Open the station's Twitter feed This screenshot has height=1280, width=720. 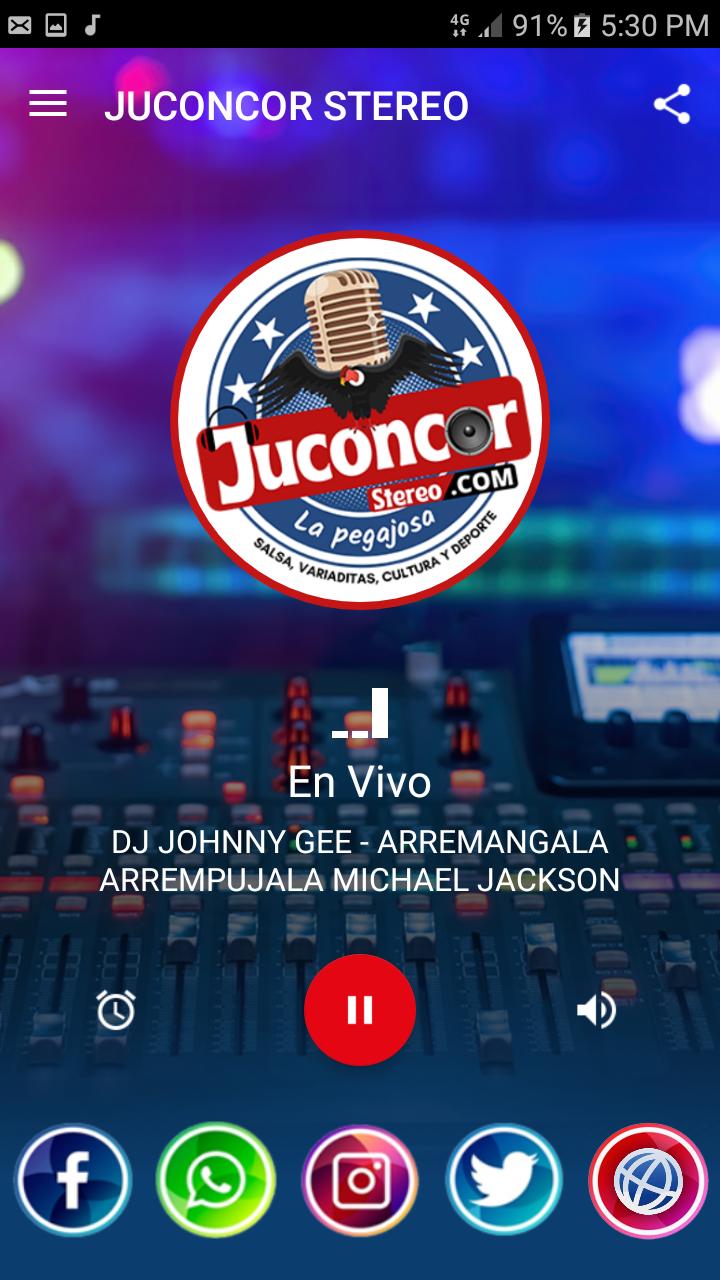coord(504,1181)
